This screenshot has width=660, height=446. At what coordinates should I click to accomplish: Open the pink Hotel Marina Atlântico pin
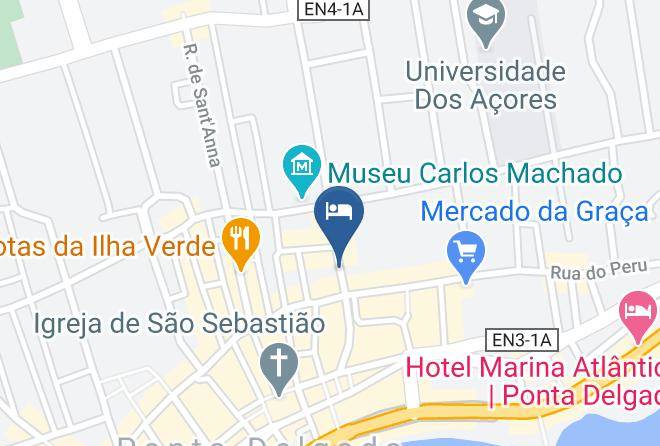pyautogui.click(x=638, y=317)
